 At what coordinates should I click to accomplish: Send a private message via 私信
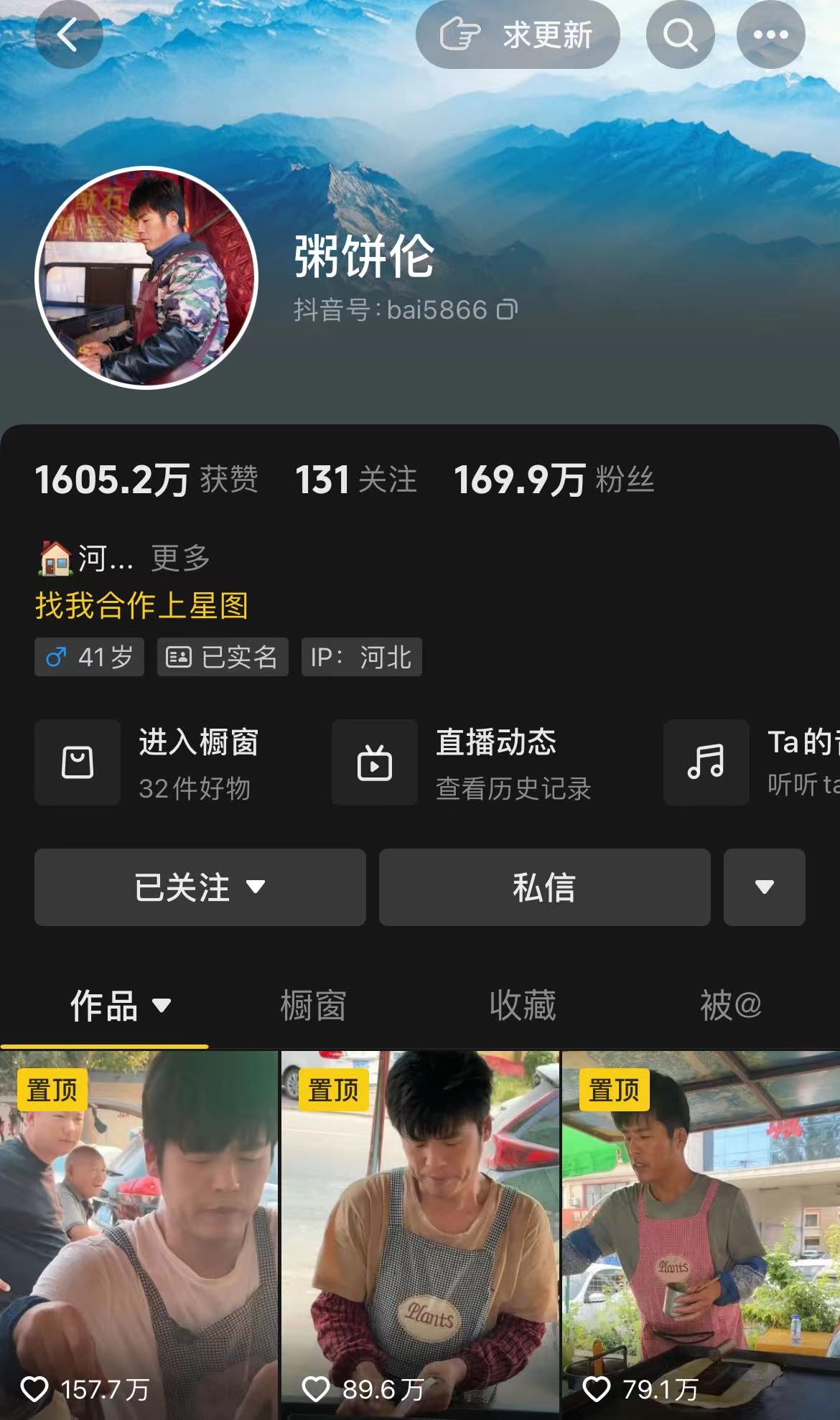(x=544, y=887)
